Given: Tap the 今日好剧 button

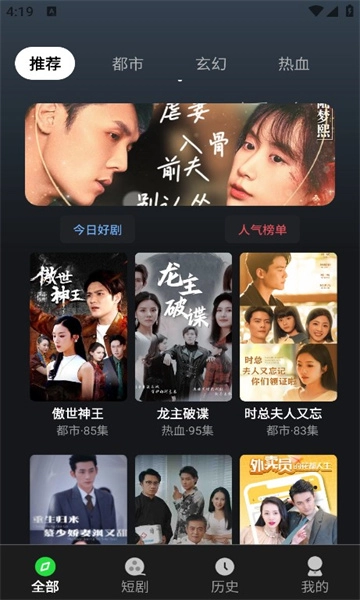Looking at the screenshot, I should (98, 230).
